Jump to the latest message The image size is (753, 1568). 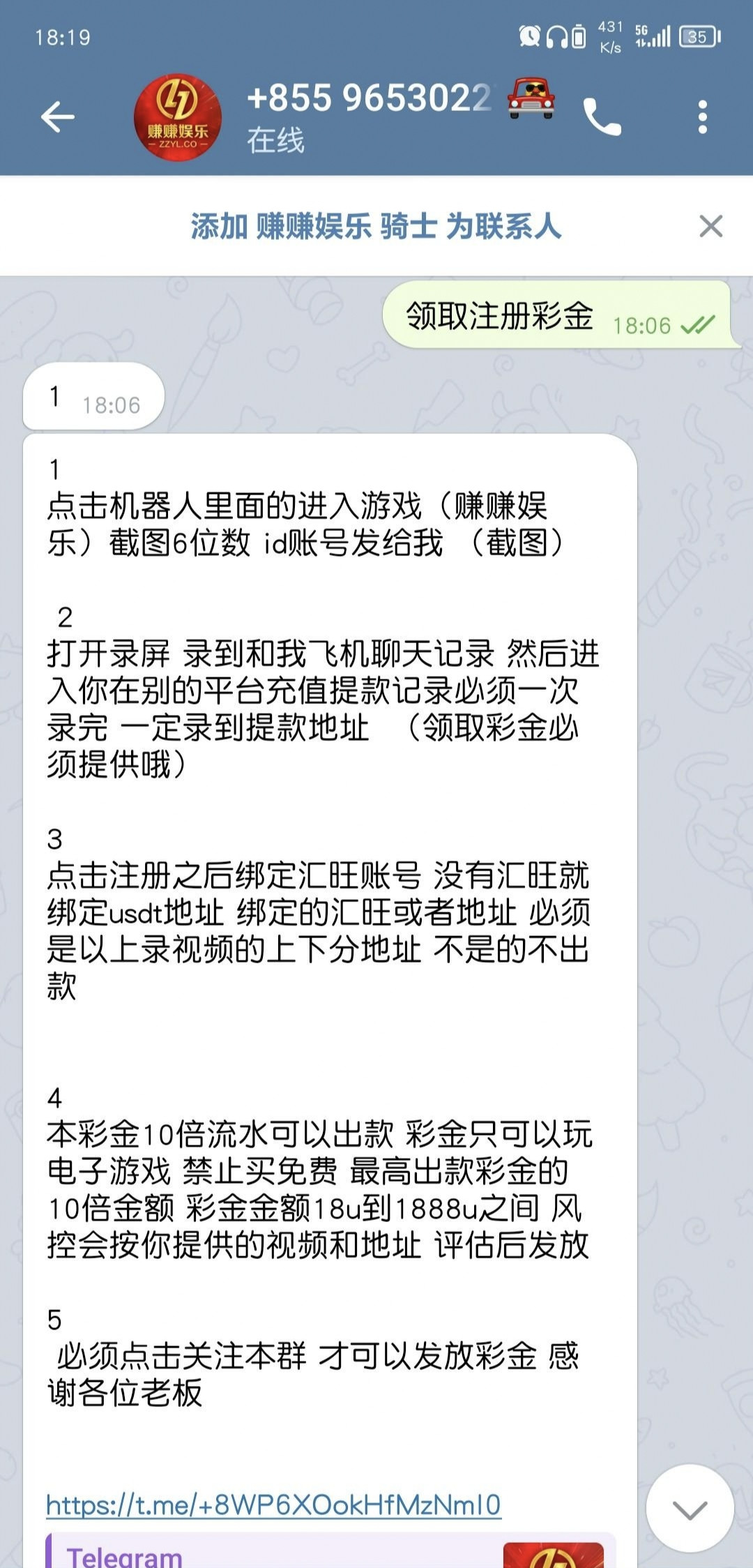point(690,1509)
